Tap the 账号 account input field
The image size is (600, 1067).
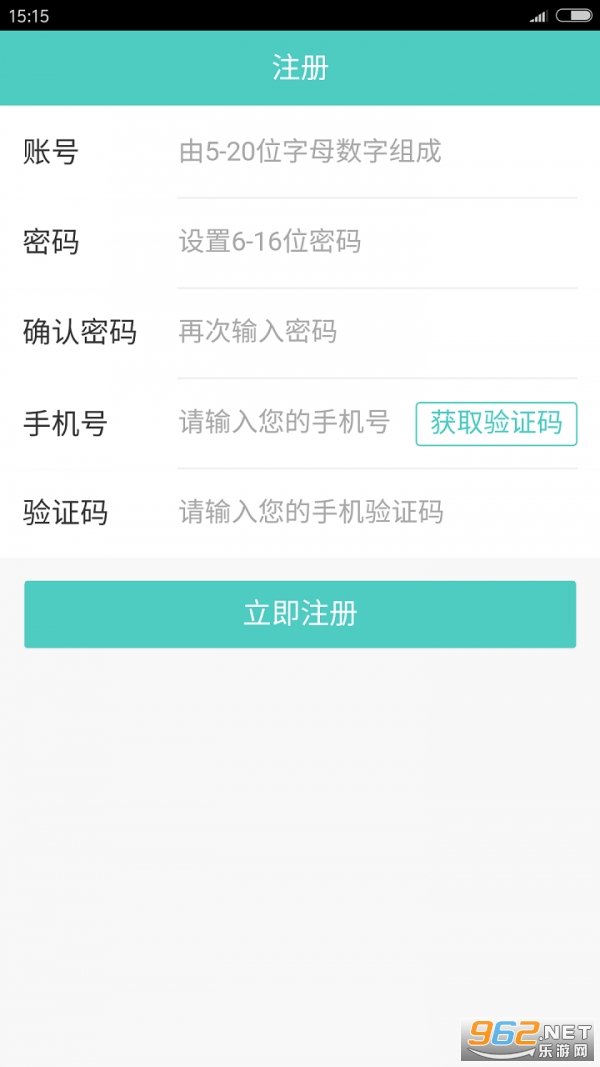[x=377, y=151]
